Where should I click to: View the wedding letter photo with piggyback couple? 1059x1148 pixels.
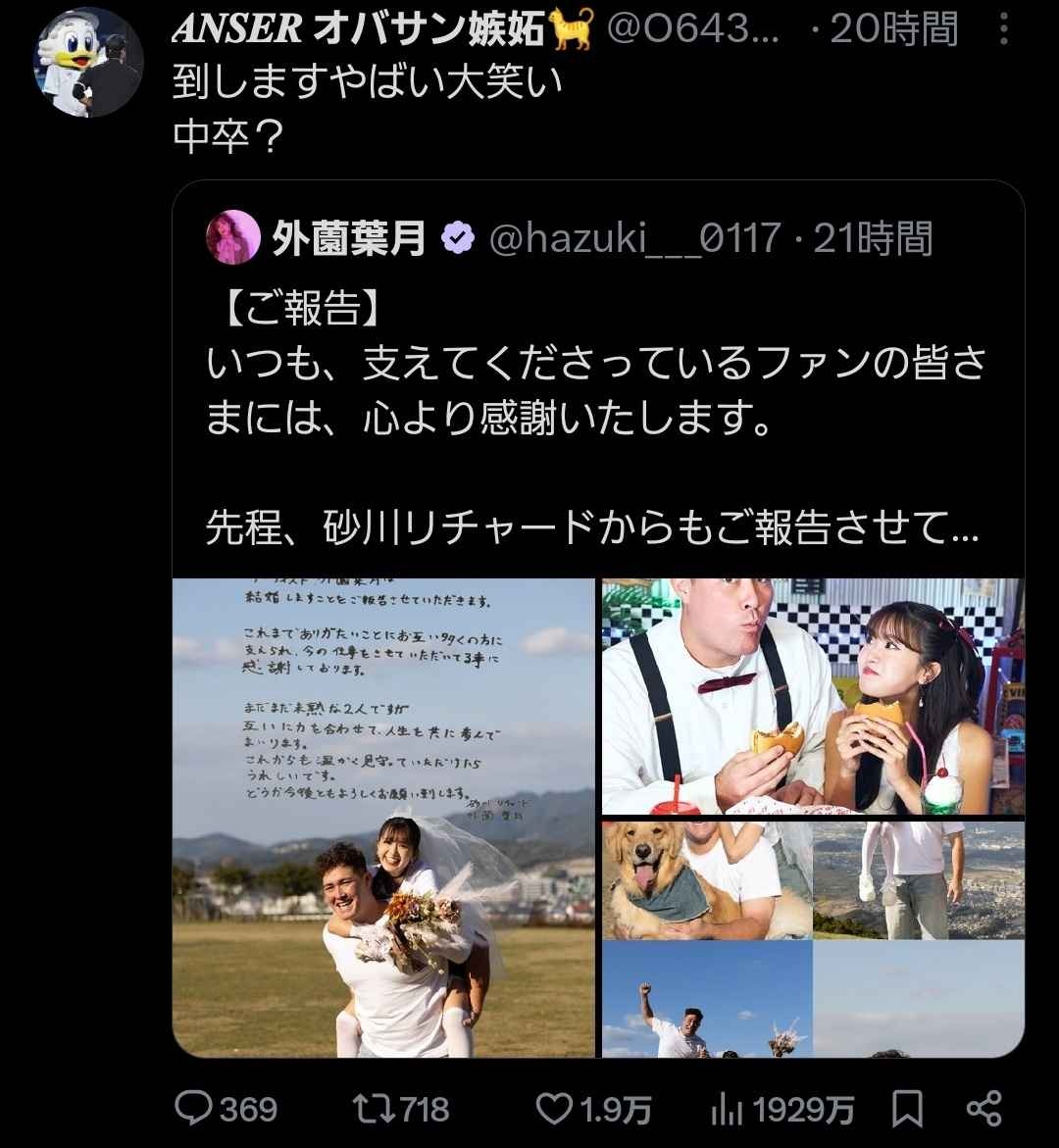[383, 818]
